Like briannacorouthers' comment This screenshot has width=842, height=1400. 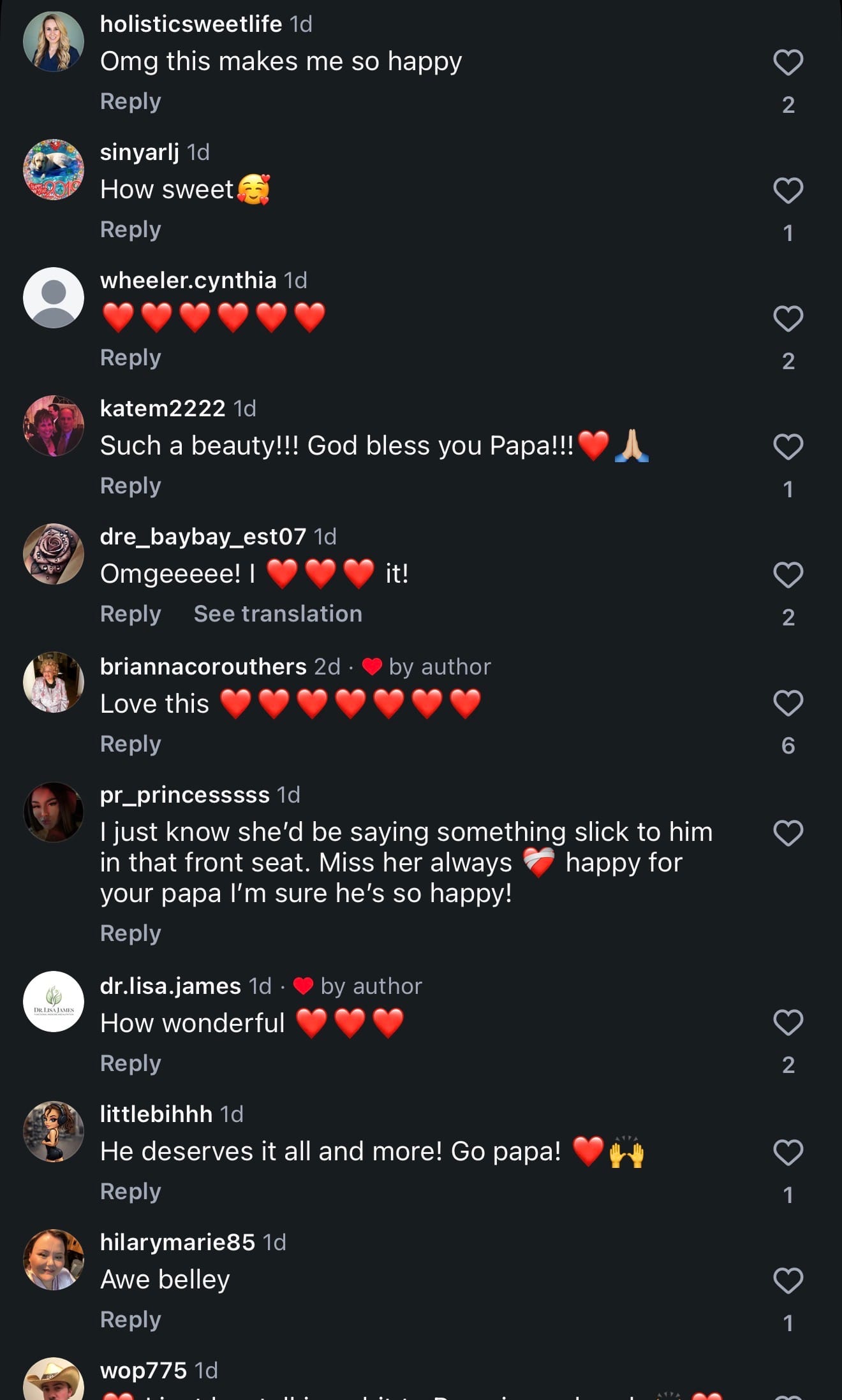point(788,703)
